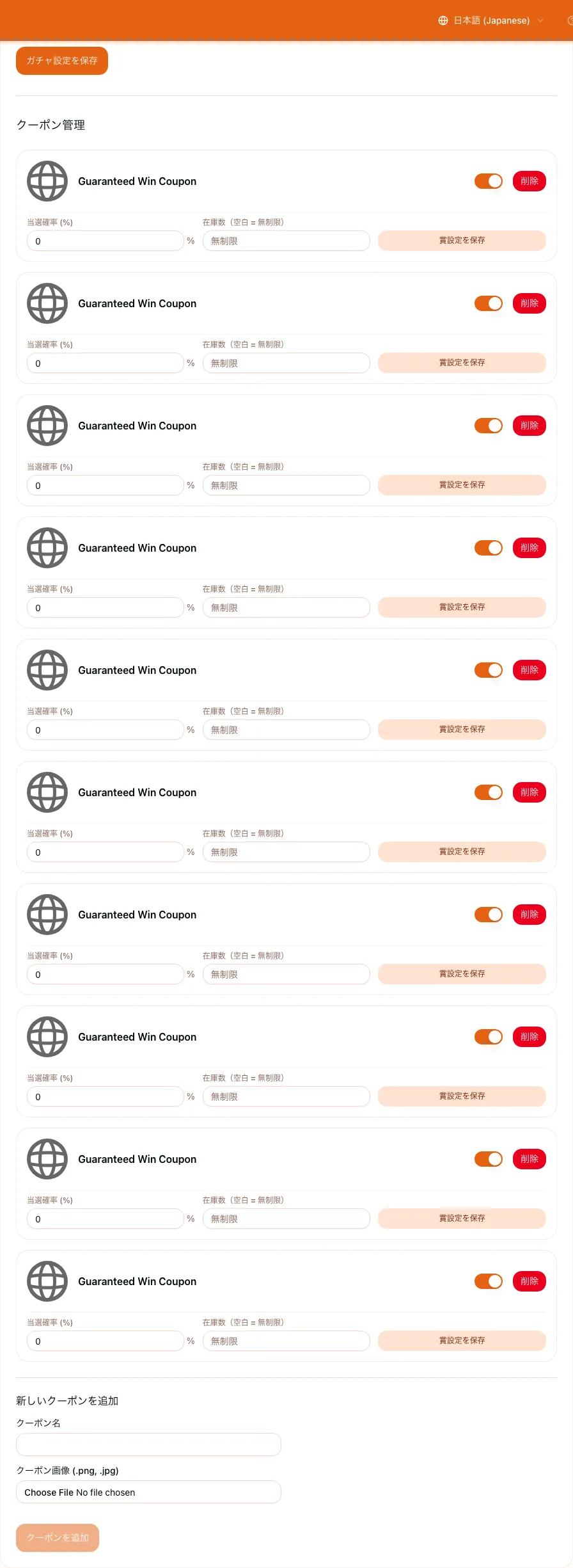Image resolution: width=573 pixels, height=1568 pixels.
Task: Open the 日本語 (Japanese) language selector
Action: (x=491, y=20)
